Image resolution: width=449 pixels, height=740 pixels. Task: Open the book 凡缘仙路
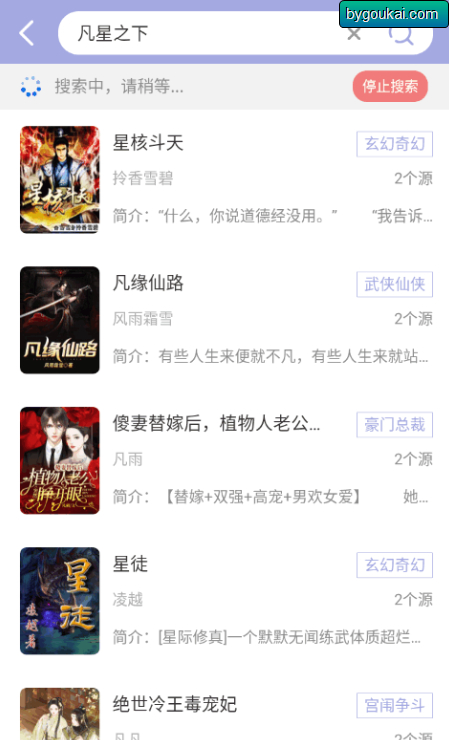pyautogui.click(x=225, y=320)
